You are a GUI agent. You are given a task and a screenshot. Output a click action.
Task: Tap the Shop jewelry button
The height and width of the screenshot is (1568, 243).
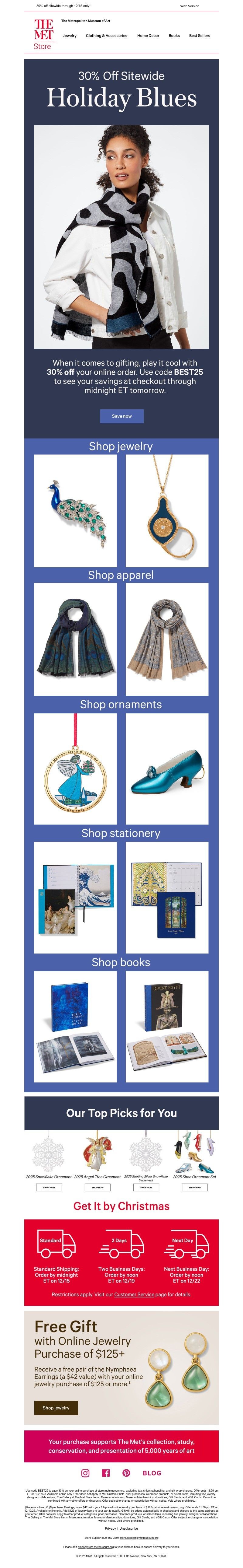click(56, 1407)
